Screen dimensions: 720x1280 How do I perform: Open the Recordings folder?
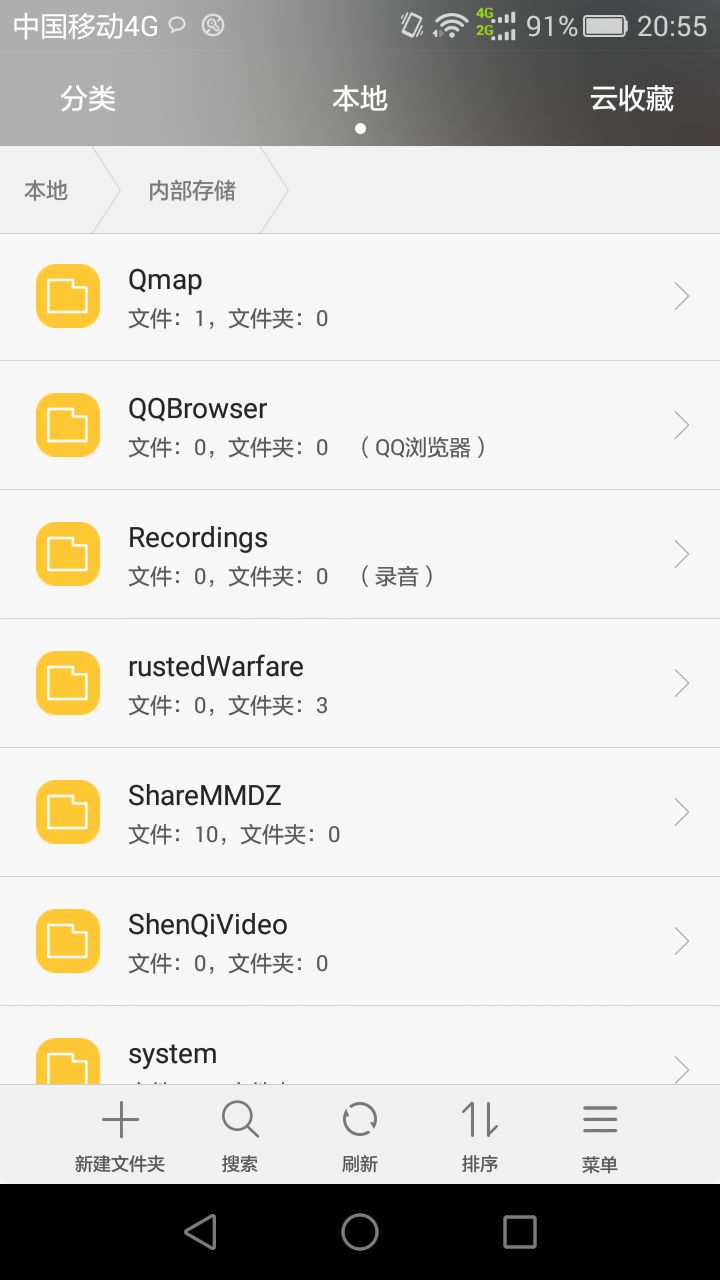(x=360, y=555)
